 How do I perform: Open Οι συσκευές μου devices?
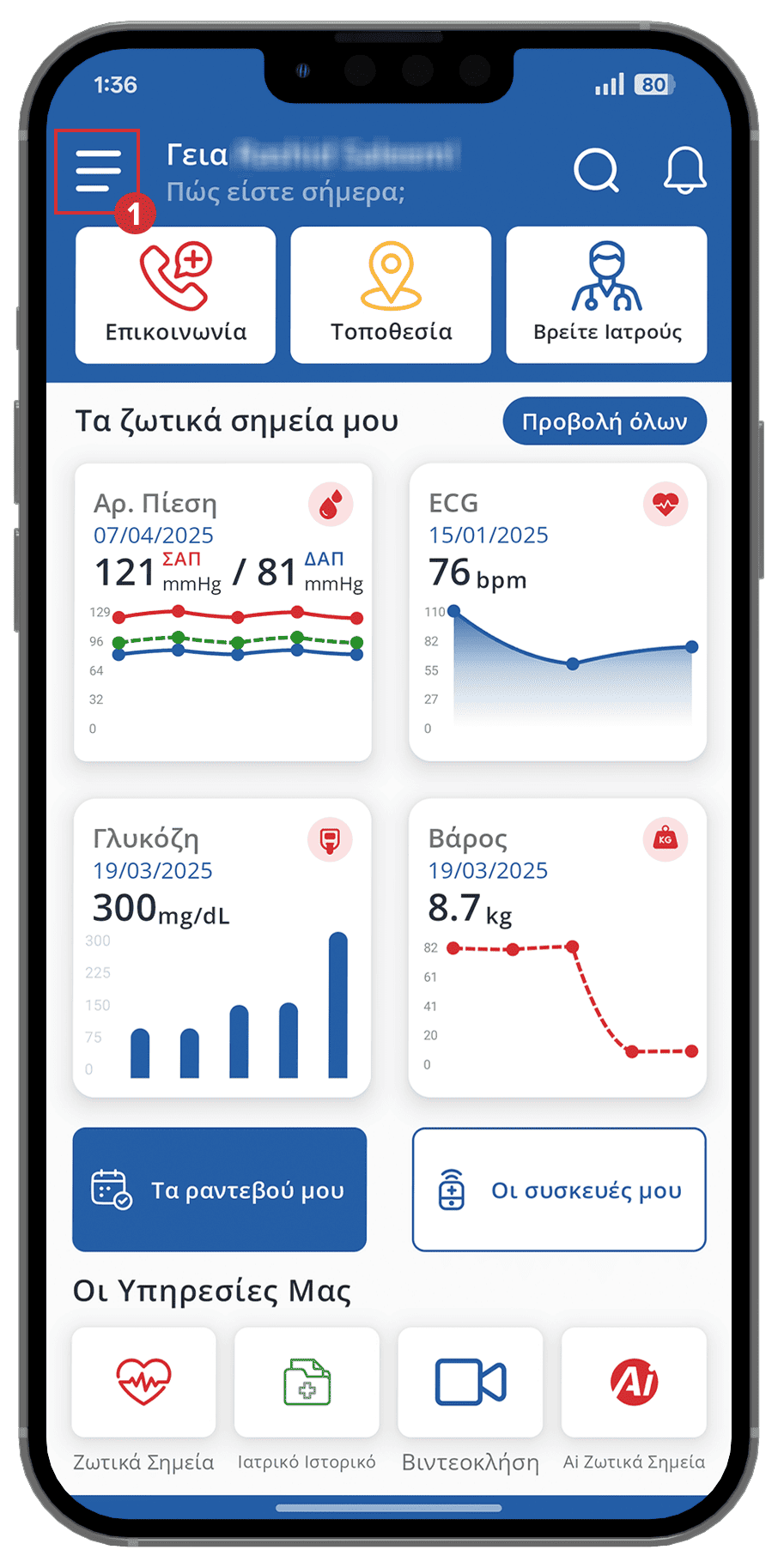tap(559, 1190)
